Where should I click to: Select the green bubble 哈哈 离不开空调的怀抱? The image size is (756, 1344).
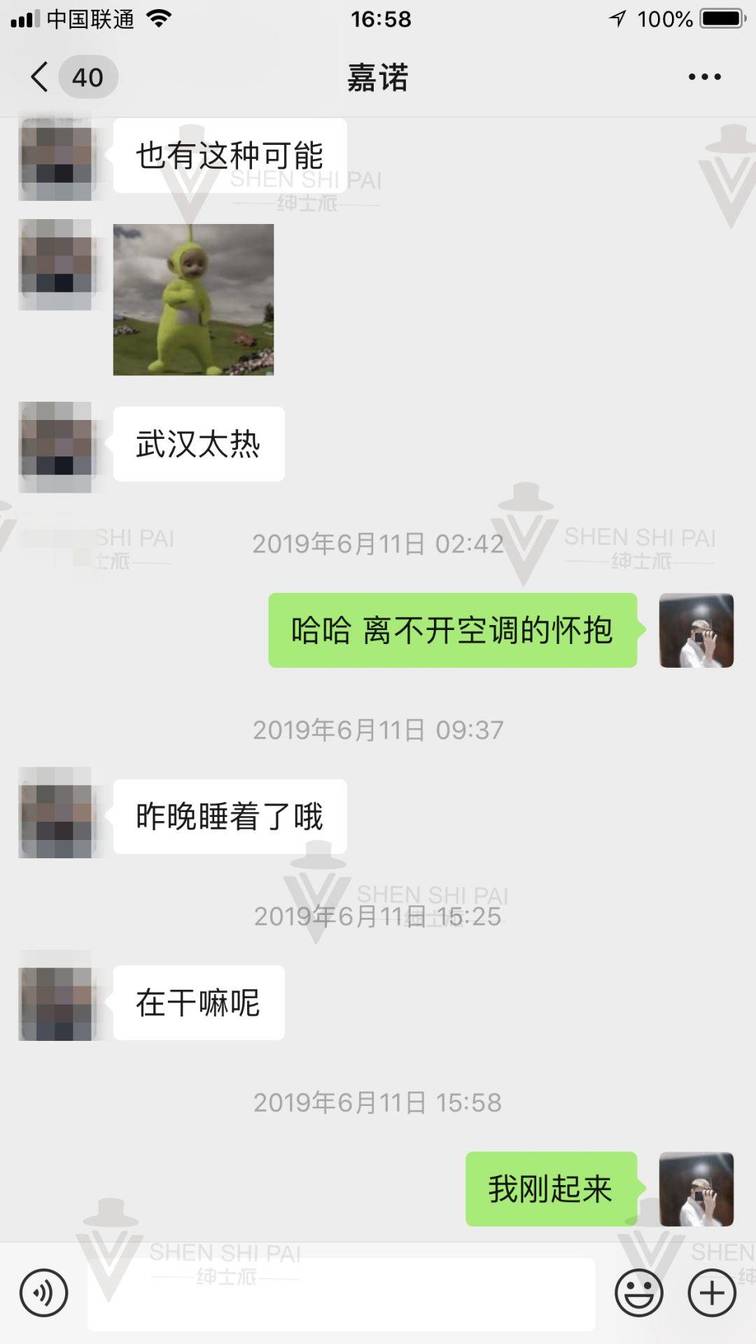452,631
